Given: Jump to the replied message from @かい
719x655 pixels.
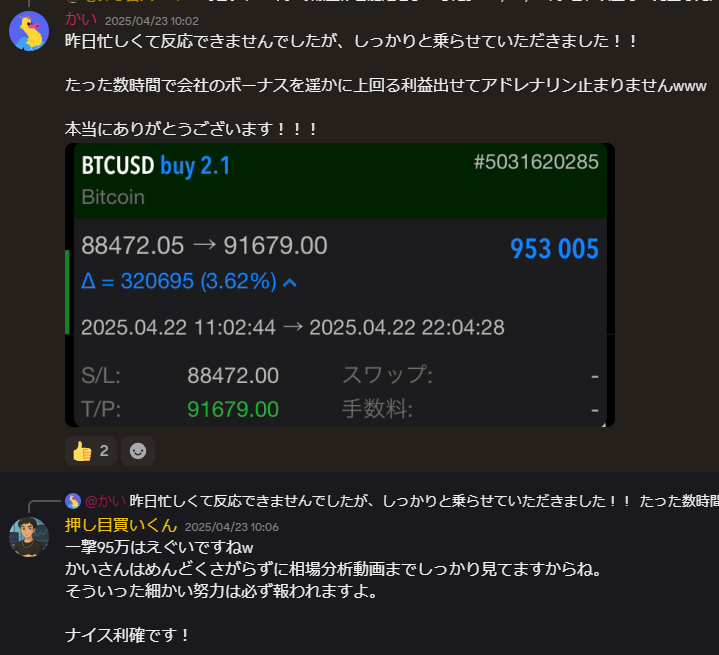Looking at the screenshot, I should click(x=400, y=500).
